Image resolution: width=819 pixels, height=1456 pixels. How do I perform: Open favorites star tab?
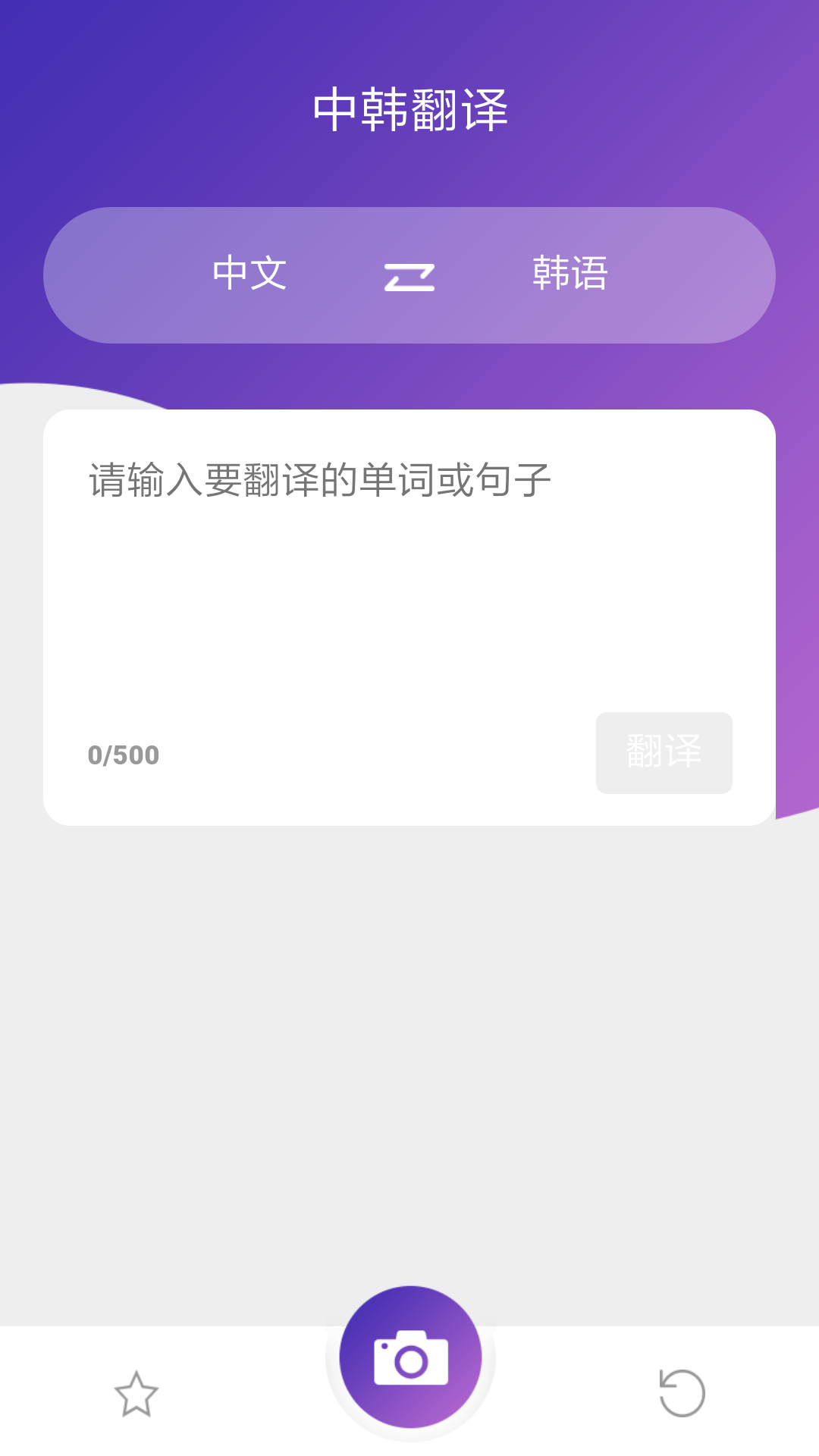click(x=136, y=1393)
